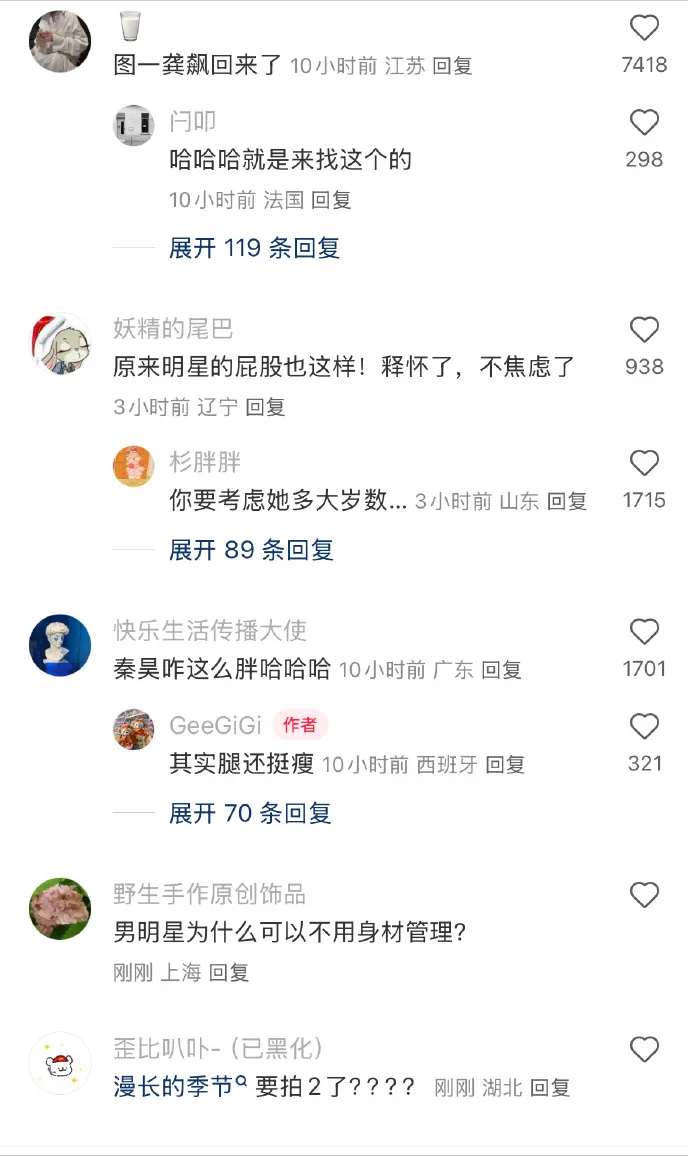Reply to 闩卬's comment from 法国
Viewport: 688px width, 1156px height.
331,200
